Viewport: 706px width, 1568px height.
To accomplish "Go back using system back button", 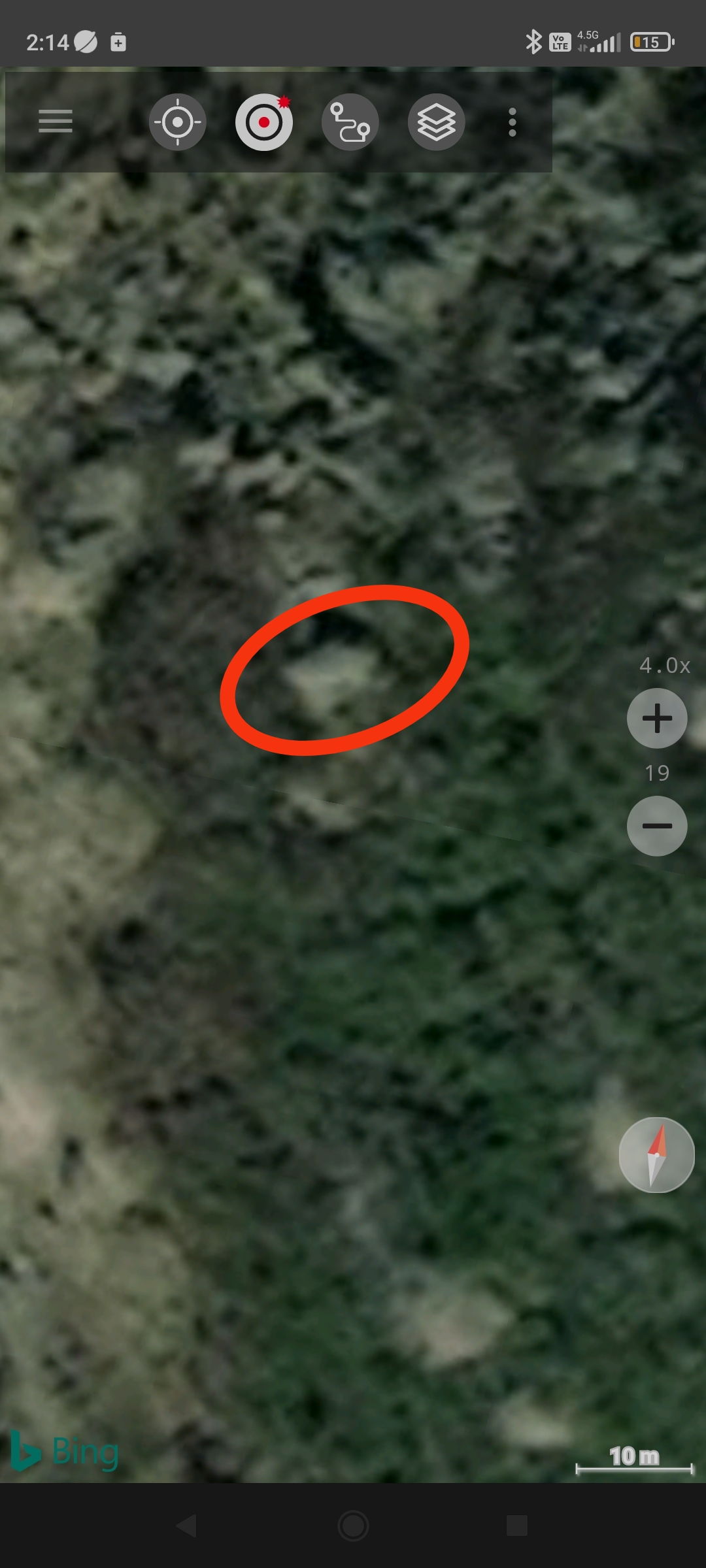I will [x=188, y=1526].
